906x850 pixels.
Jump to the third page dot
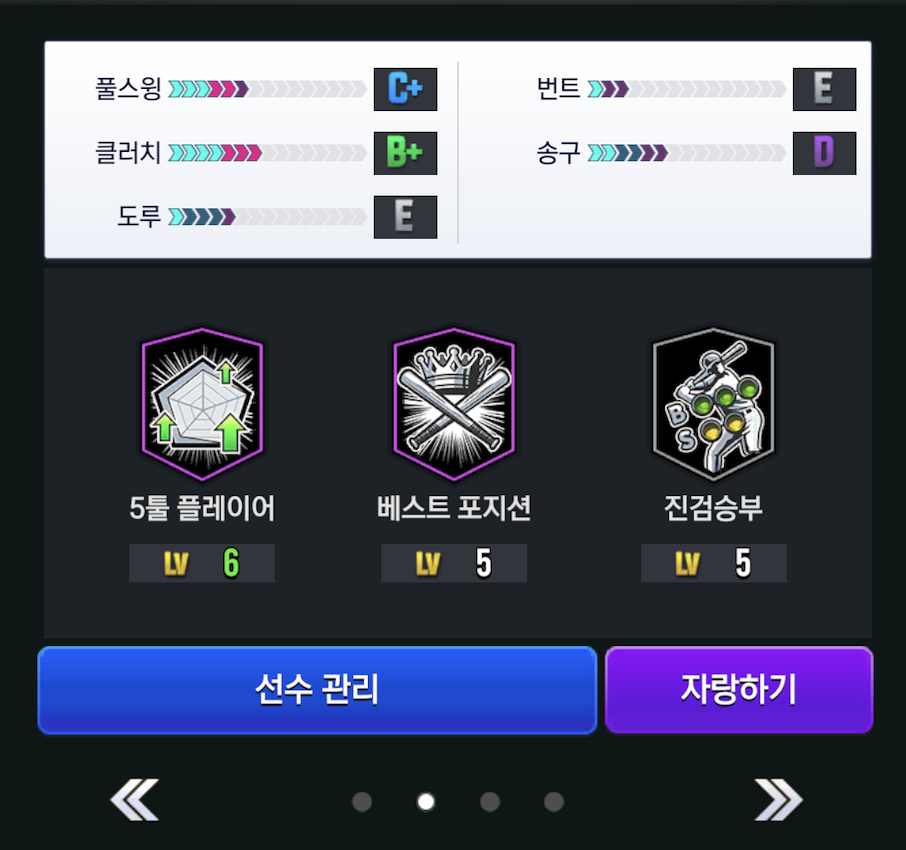(x=490, y=802)
